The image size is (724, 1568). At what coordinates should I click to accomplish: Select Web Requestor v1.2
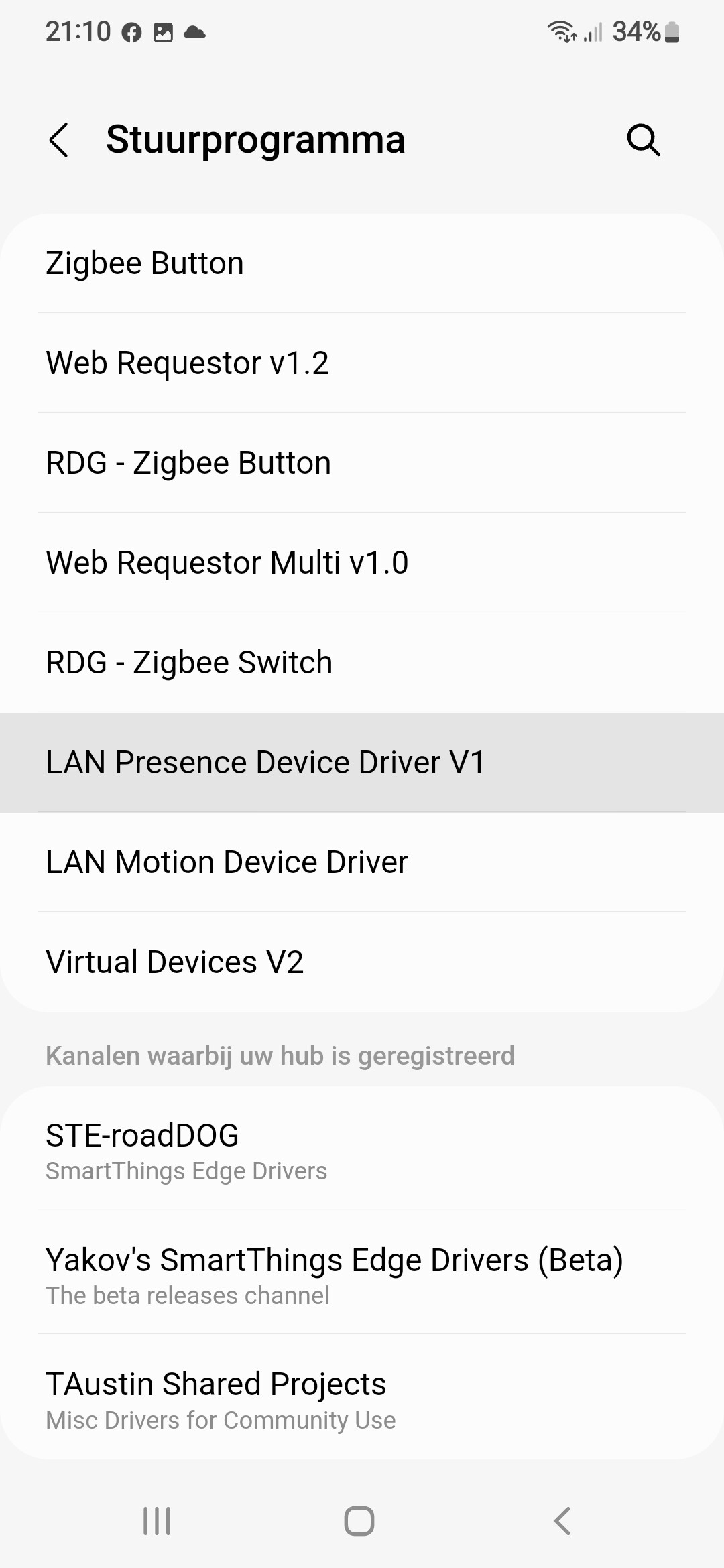pos(362,363)
